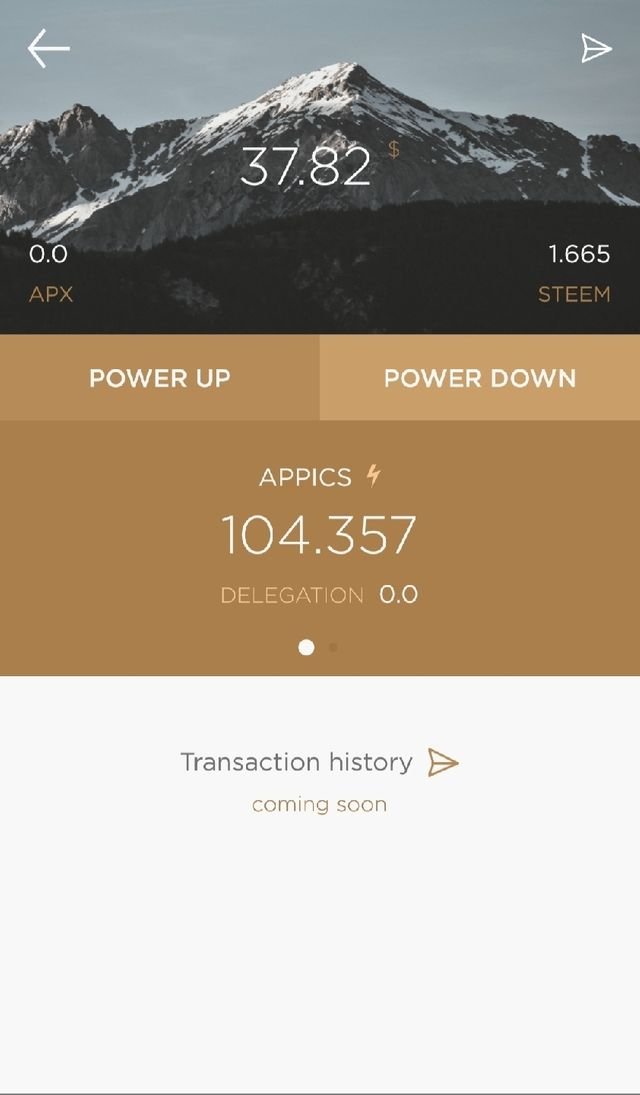The height and width of the screenshot is (1095, 640).
Task: Go back using the top-left arrow
Action: tap(48, 48)
